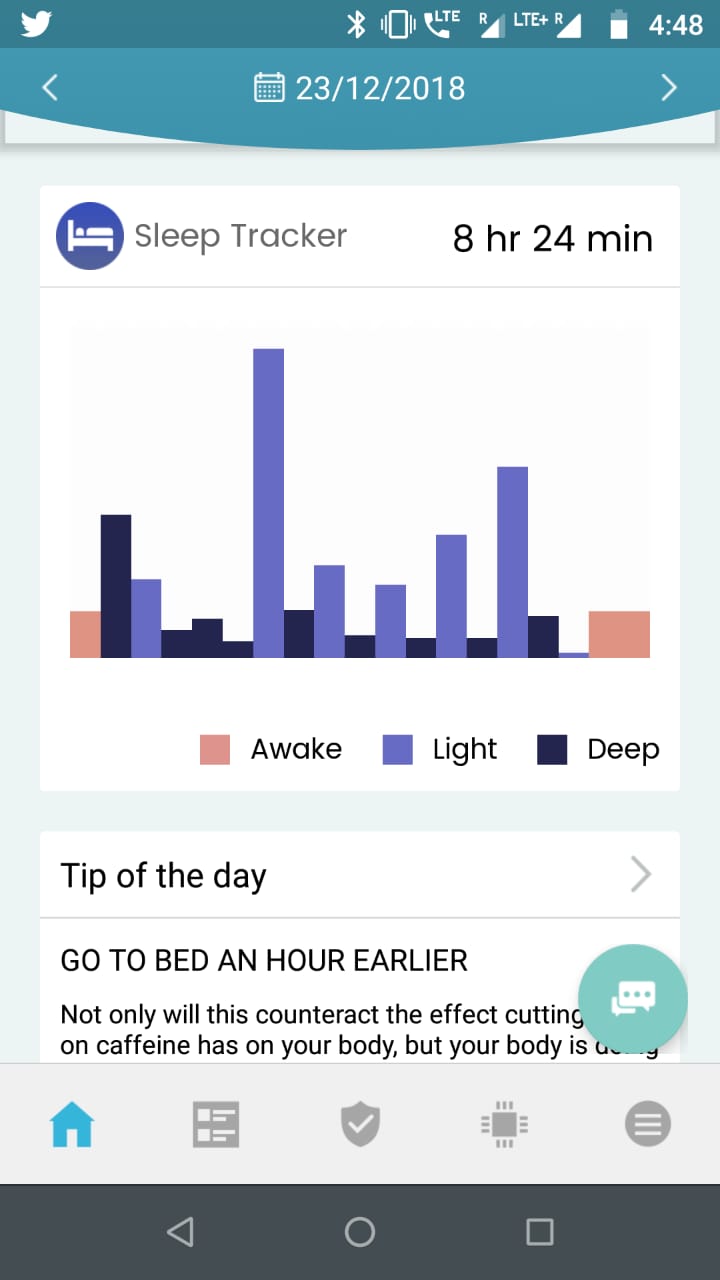Open the date picker for 23/12/2018
The image size is (720, 1280).
360,88
